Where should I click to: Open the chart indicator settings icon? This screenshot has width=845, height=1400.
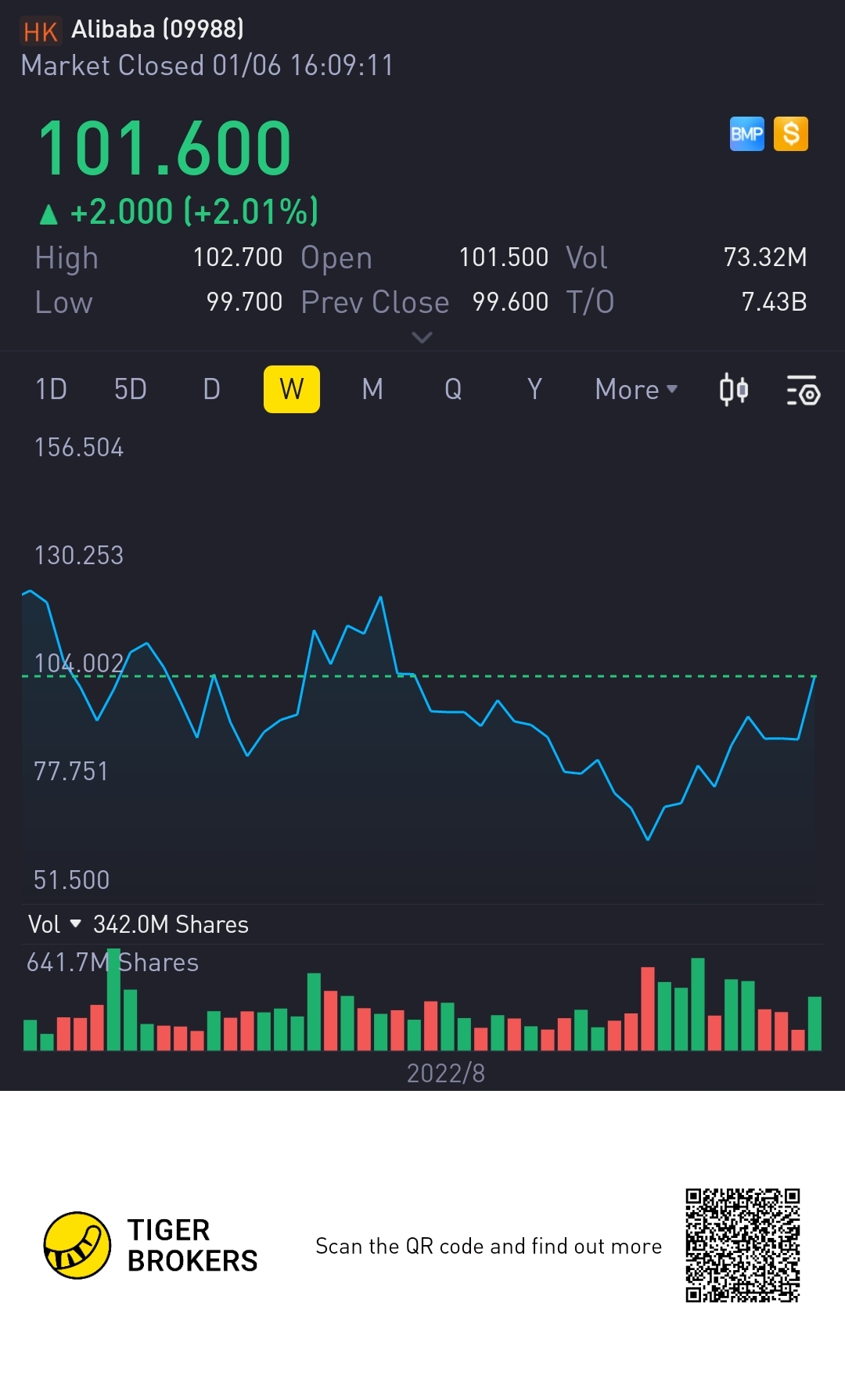point(803,390)
